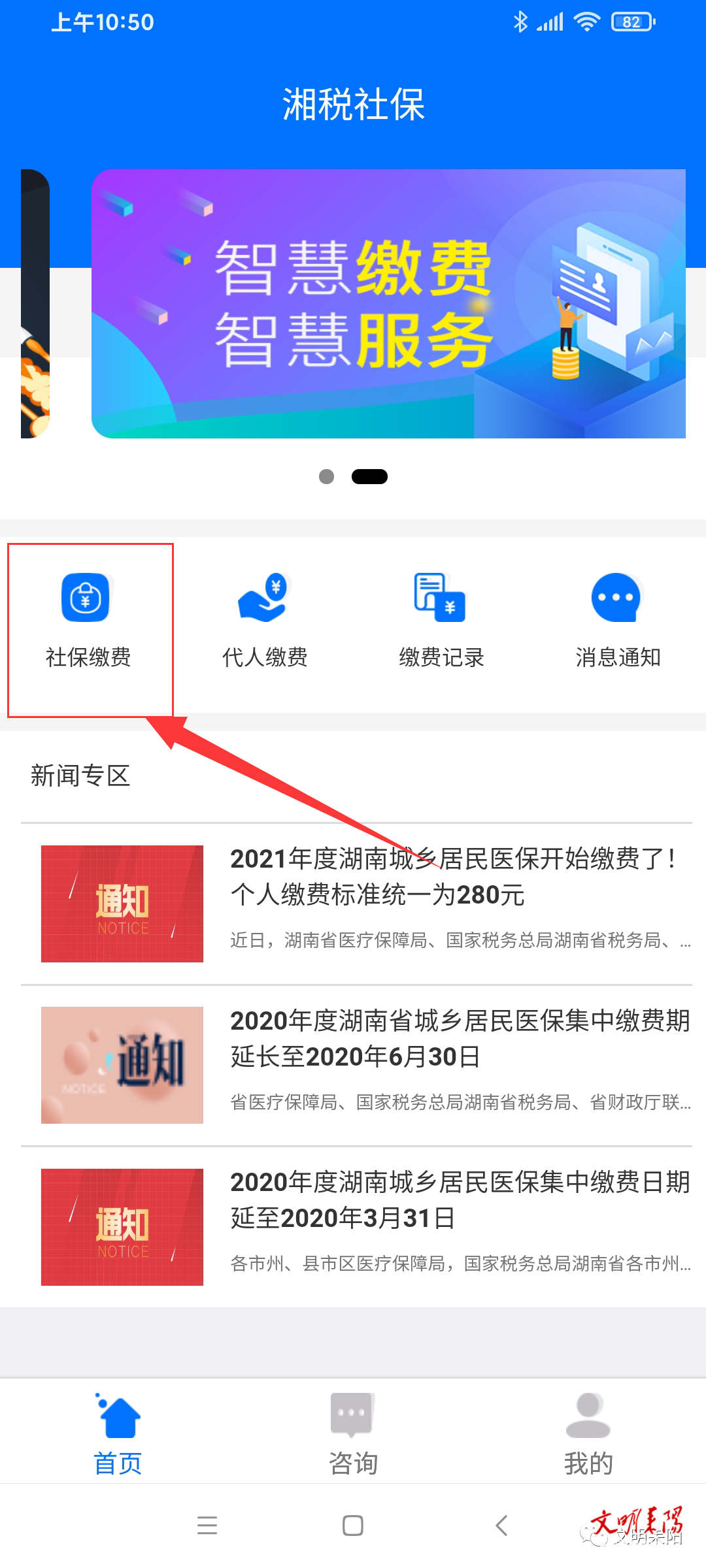The height and width of the screenshot is (1568, 706).
Task: Open 代人缴费 (pay for others)
Action: point(264,619)
